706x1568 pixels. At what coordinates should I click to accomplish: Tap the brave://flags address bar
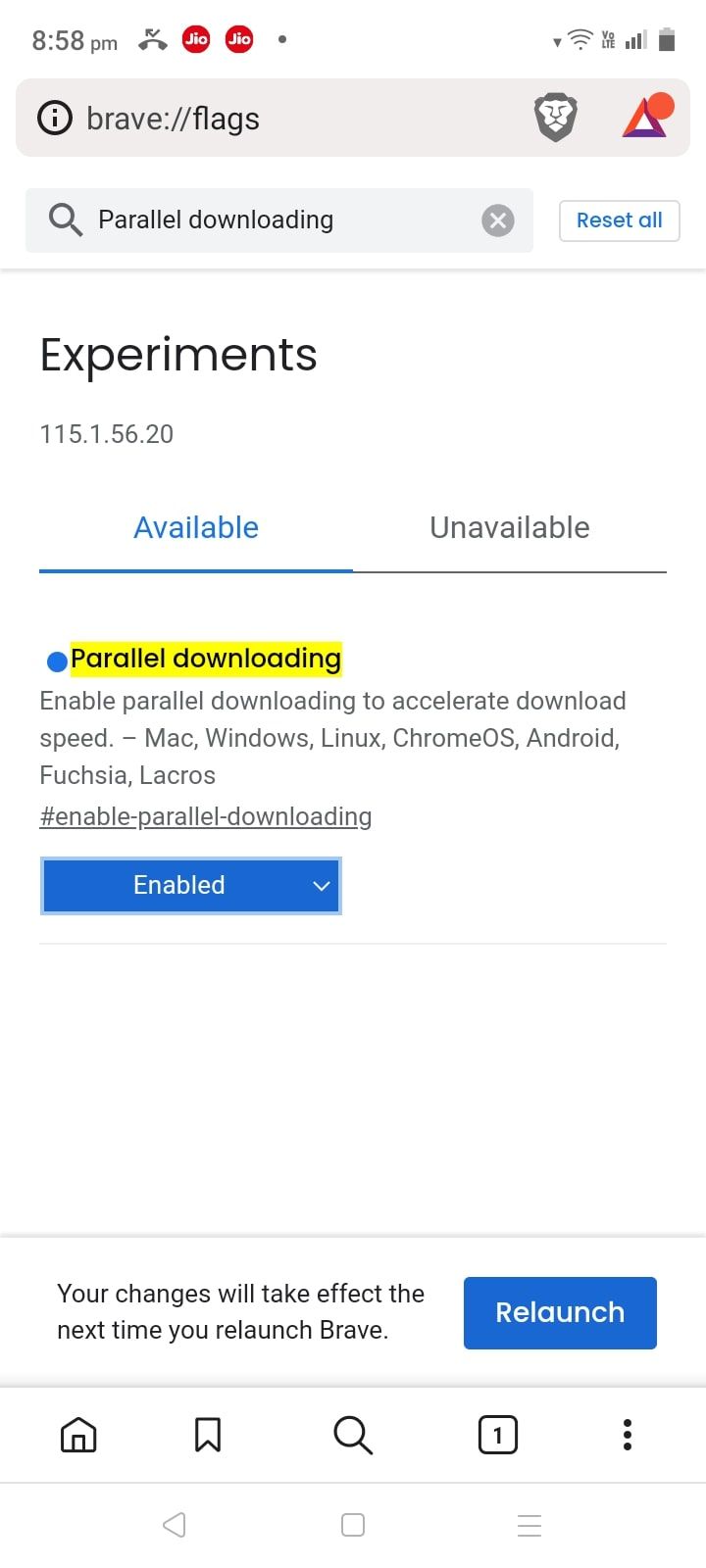click(294, 119)
